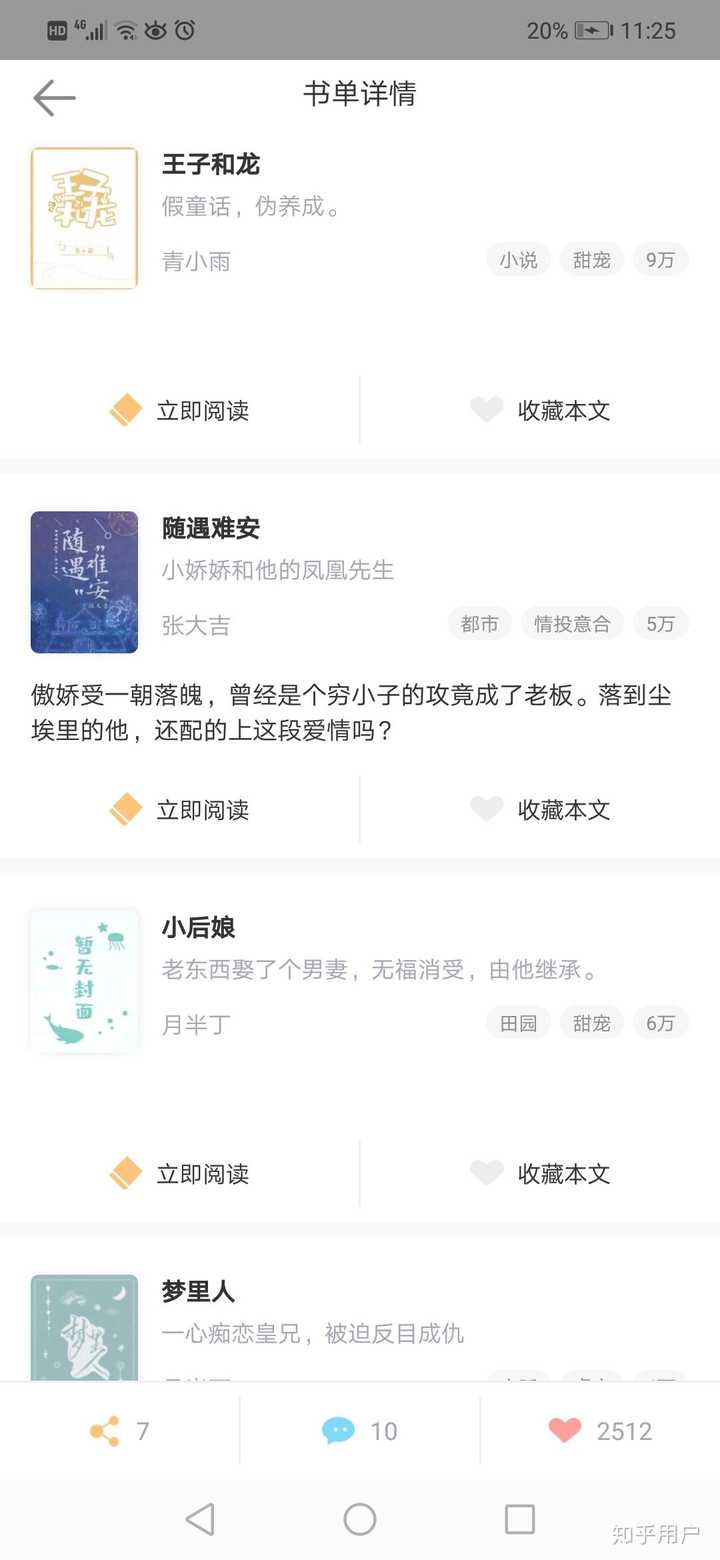The height and width of the screenshot is (1560, 720).
Task: Open the book 小后娘
Action: coord(198,927)
